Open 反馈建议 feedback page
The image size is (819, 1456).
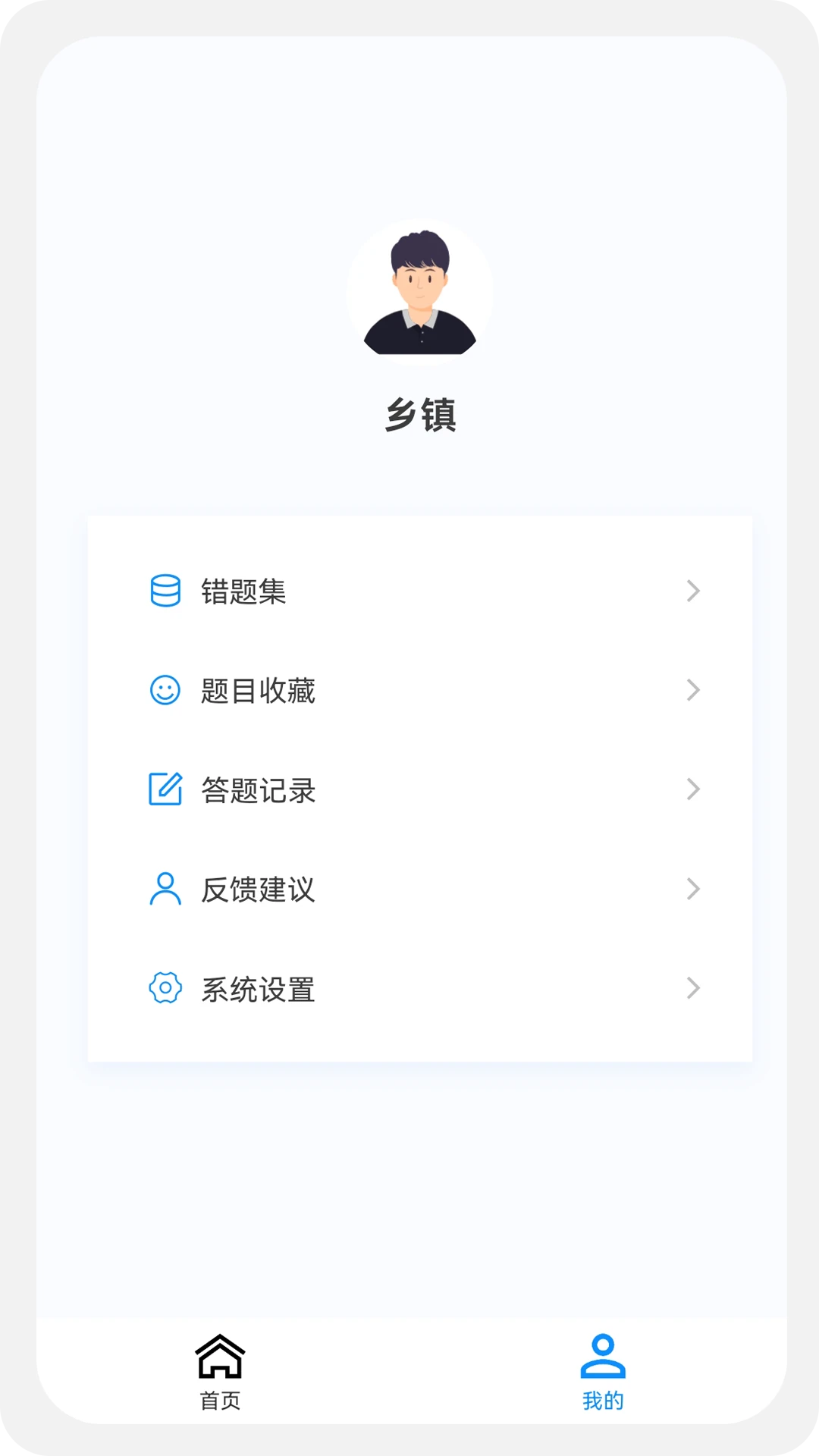point(419,890)
